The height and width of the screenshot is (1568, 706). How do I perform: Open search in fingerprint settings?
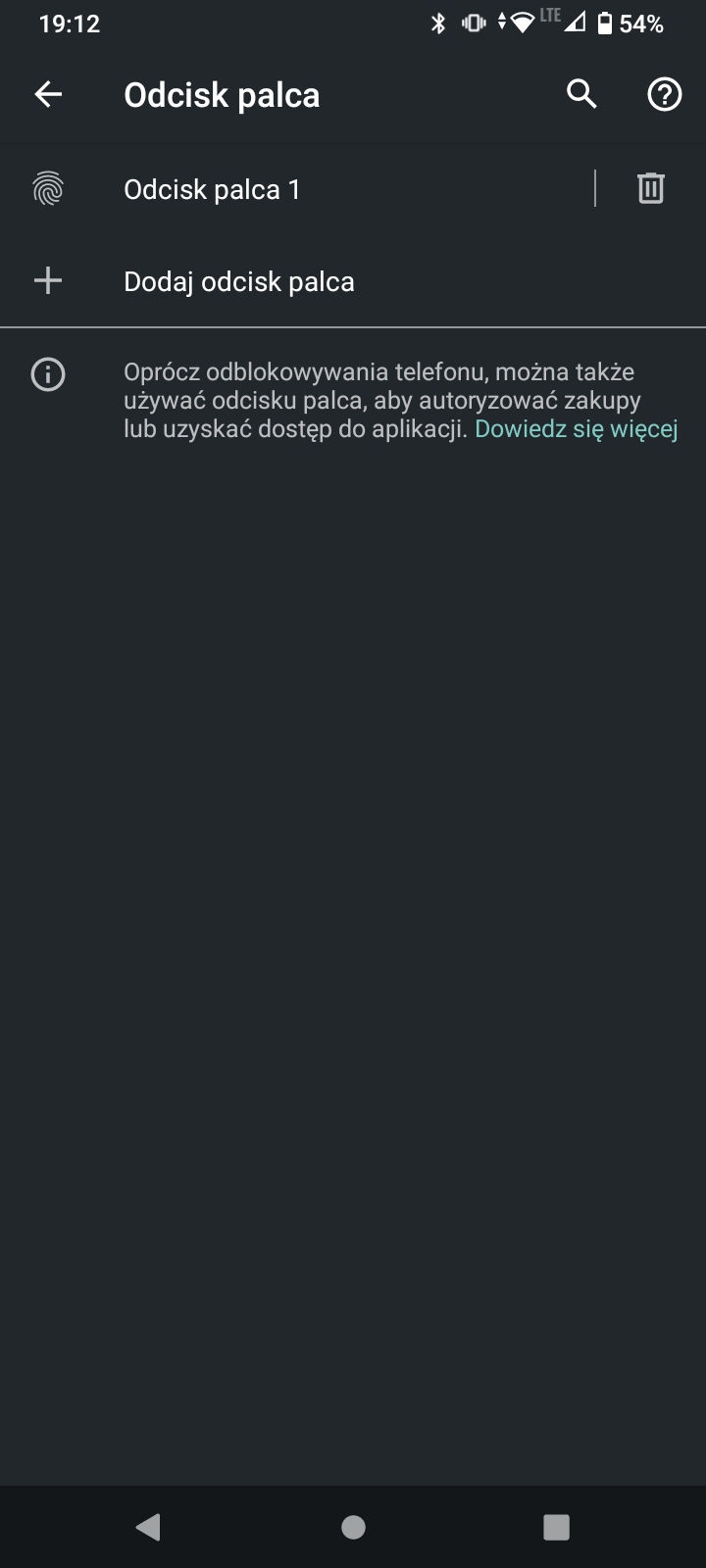581,94
